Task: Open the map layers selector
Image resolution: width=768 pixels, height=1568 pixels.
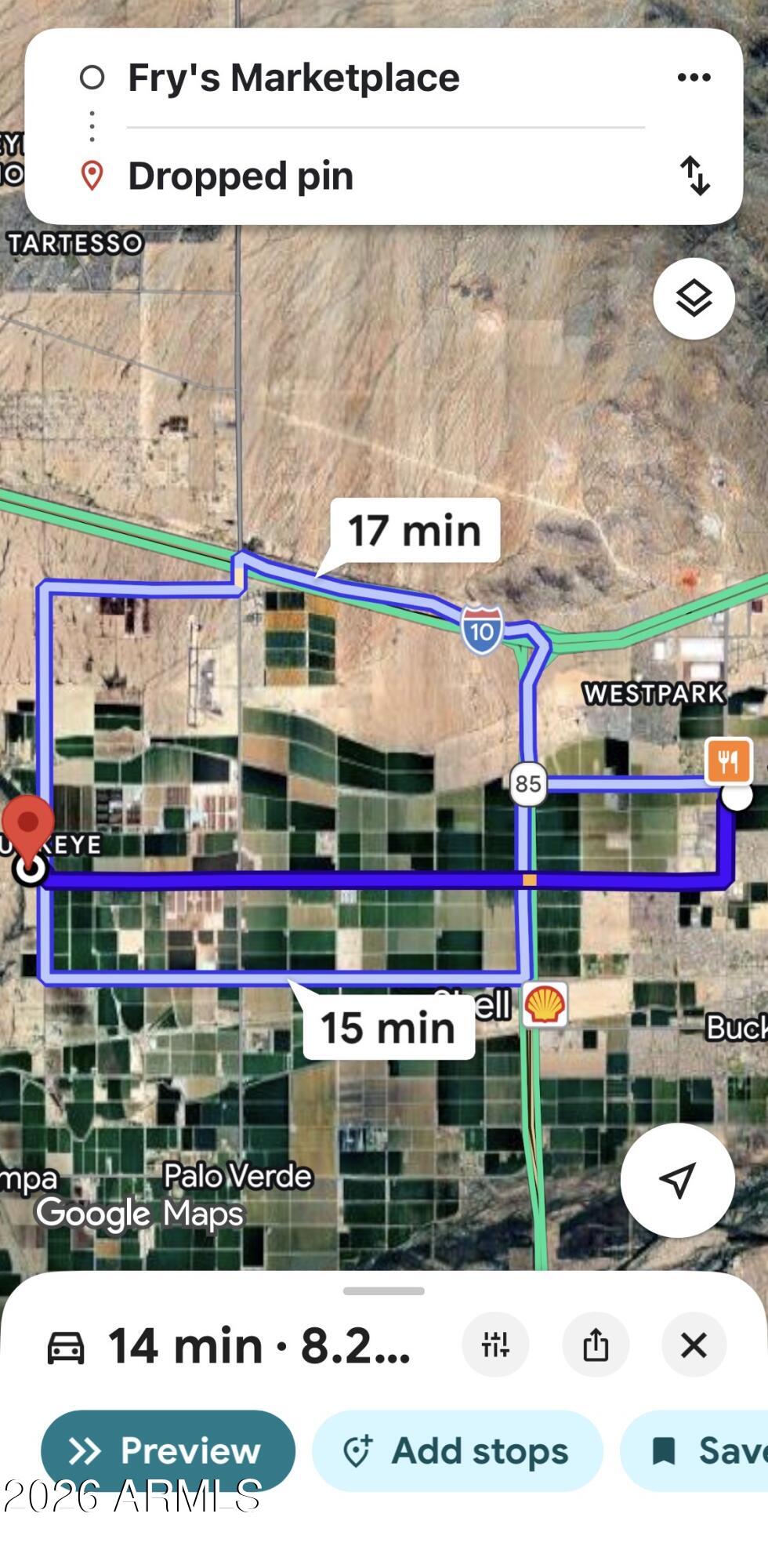Action: [694, 299]
